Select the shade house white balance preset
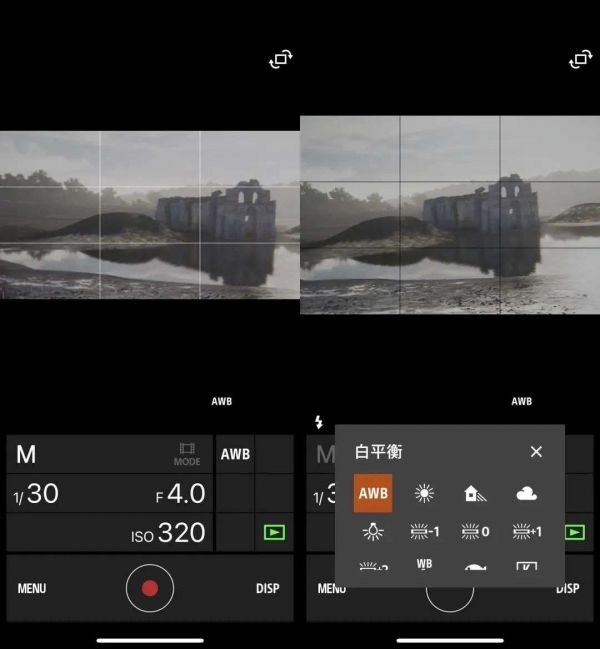The width and height of the screenshot is (600, 649). [x=475, y=493]
